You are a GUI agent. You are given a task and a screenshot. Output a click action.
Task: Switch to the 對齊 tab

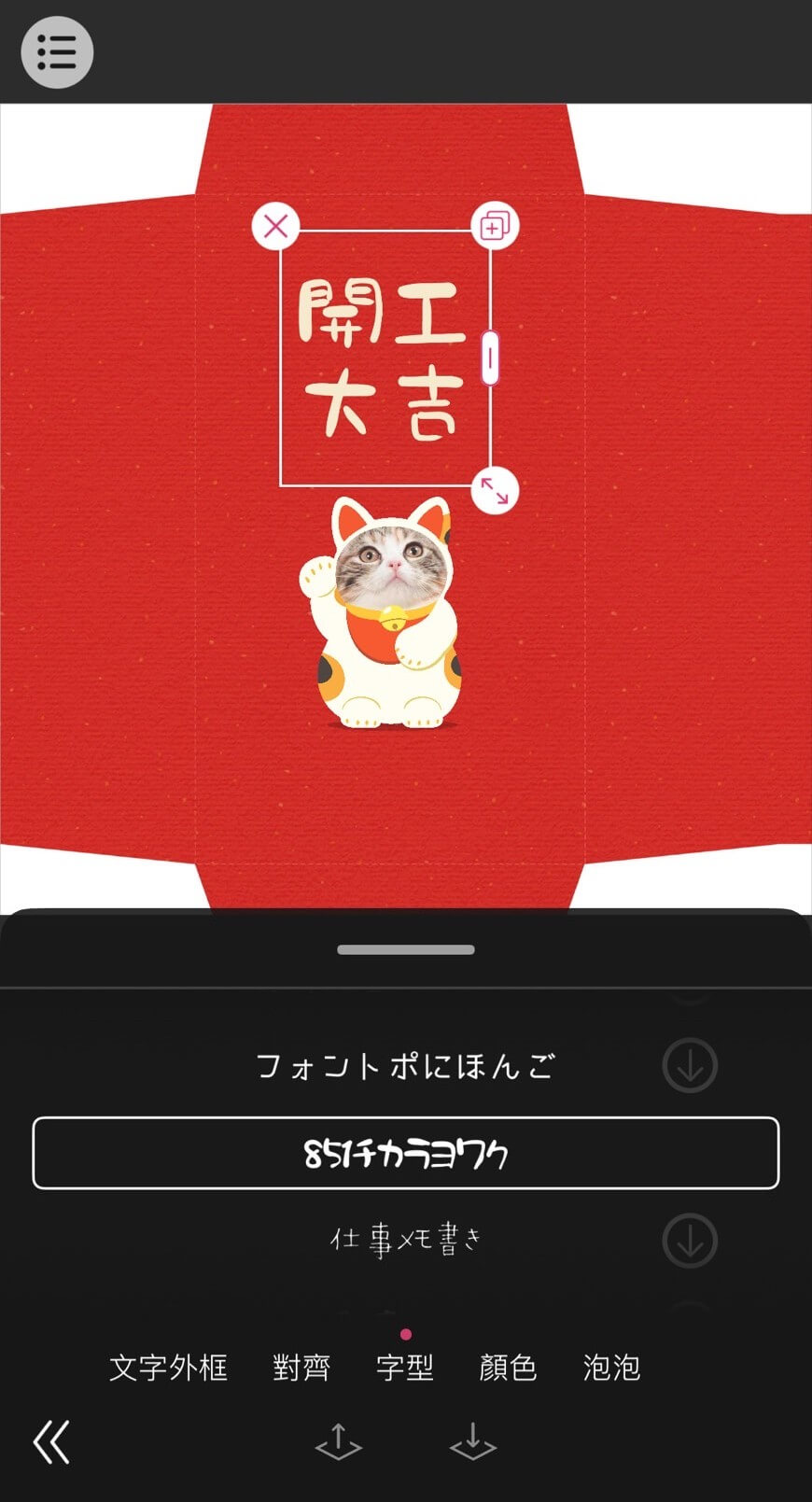[x=301, y=1368]
